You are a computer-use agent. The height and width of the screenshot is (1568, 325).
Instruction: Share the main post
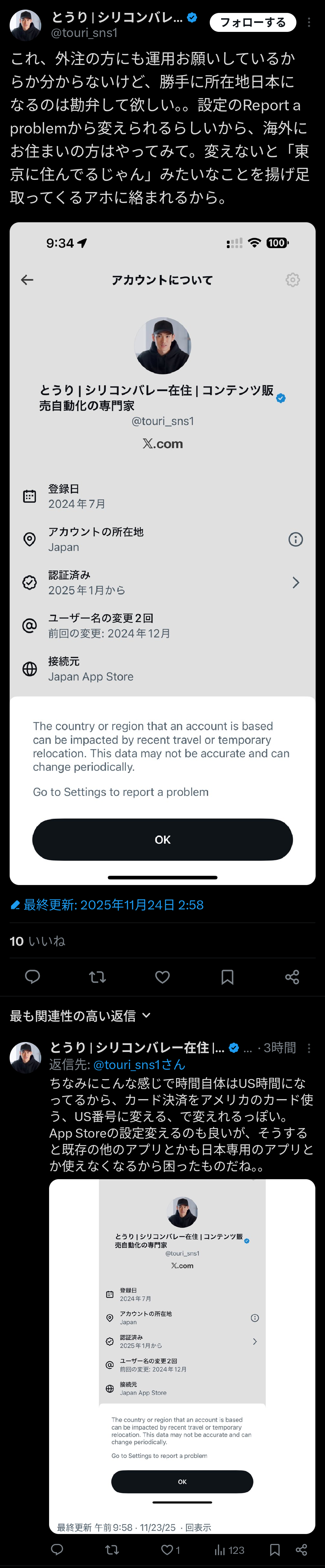(x=292, y=977)
